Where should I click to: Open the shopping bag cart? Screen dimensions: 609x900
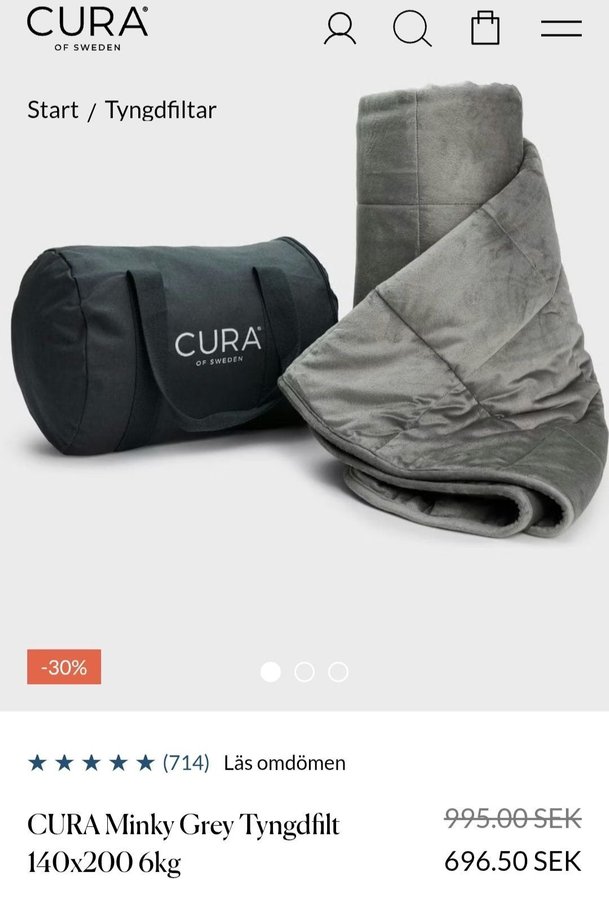point(485,28)
